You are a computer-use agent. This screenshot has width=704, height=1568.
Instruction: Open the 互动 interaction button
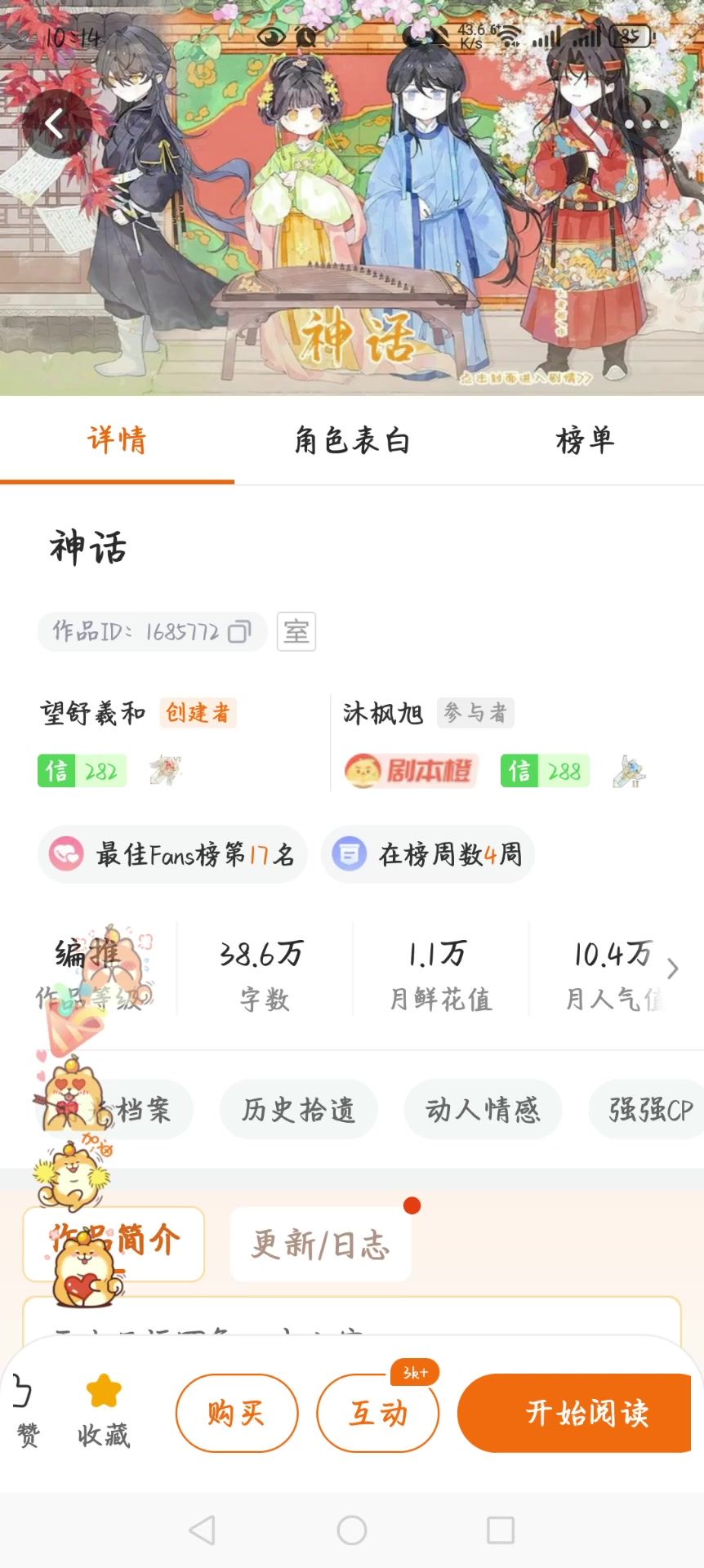(377, 1413)
